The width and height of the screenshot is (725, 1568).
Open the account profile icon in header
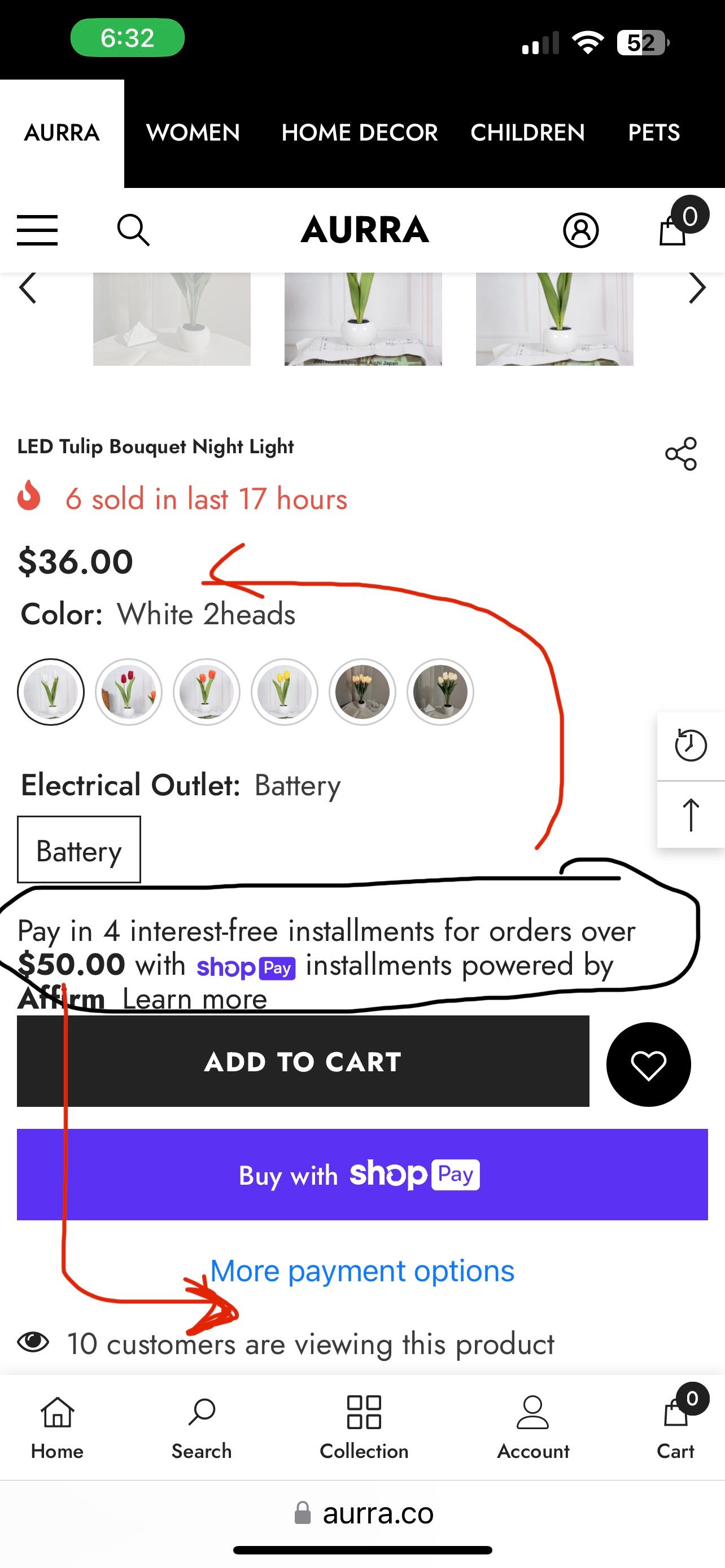(580, 230)
